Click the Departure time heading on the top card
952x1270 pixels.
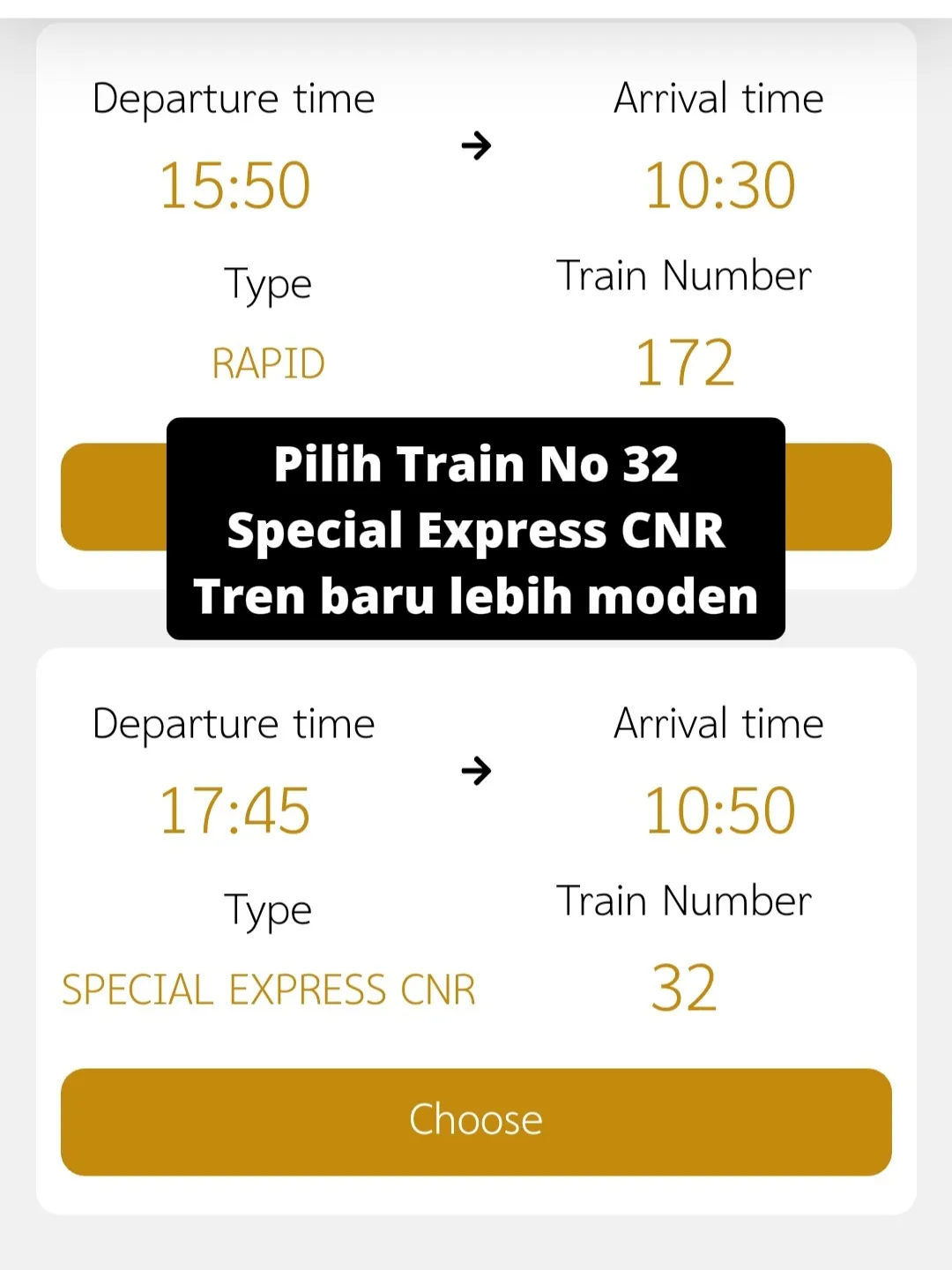click(234, 99)
